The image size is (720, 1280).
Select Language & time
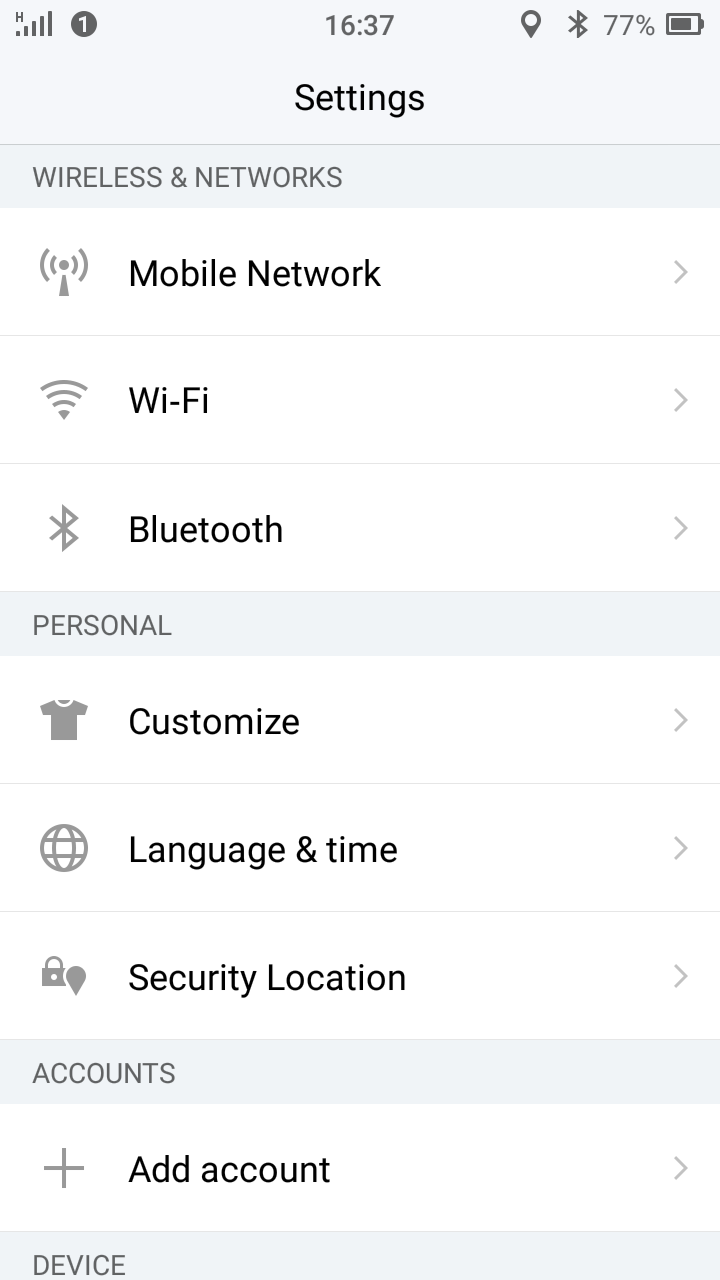(360, 848)
